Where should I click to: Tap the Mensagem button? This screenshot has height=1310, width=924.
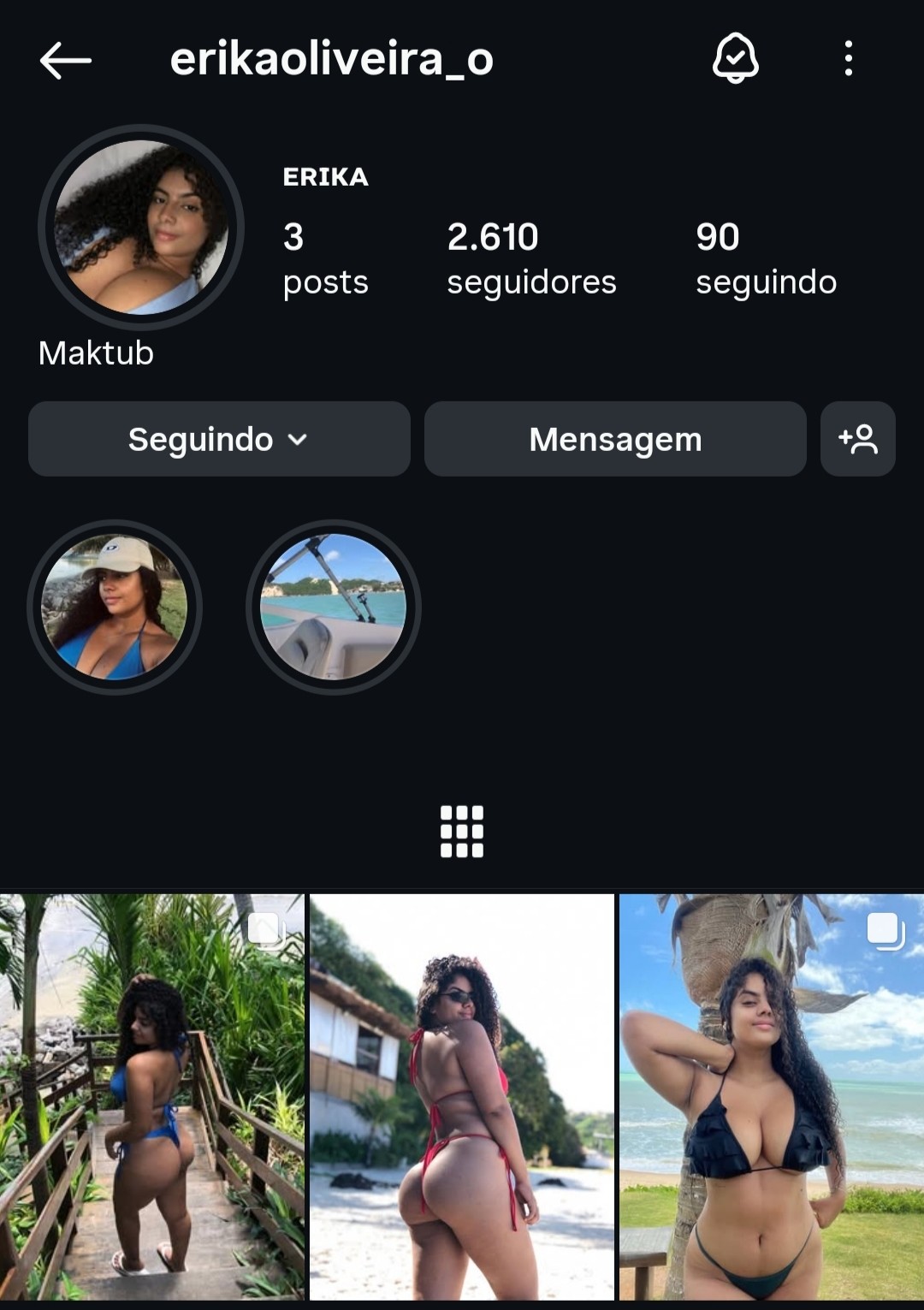coord(615,439)
